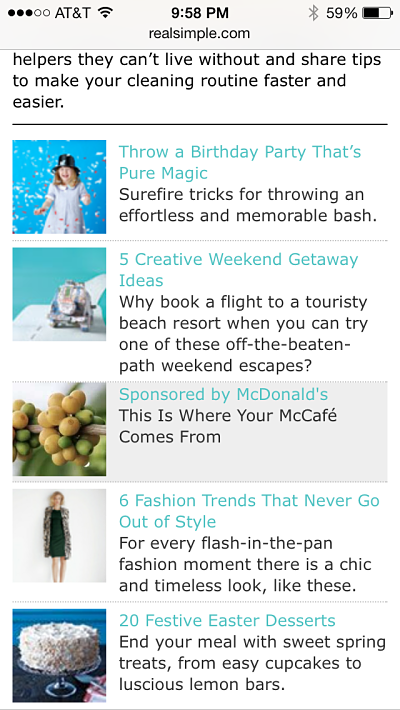
Task: Tap the realsimple.com address bar
Action: (x=199, y=34)
